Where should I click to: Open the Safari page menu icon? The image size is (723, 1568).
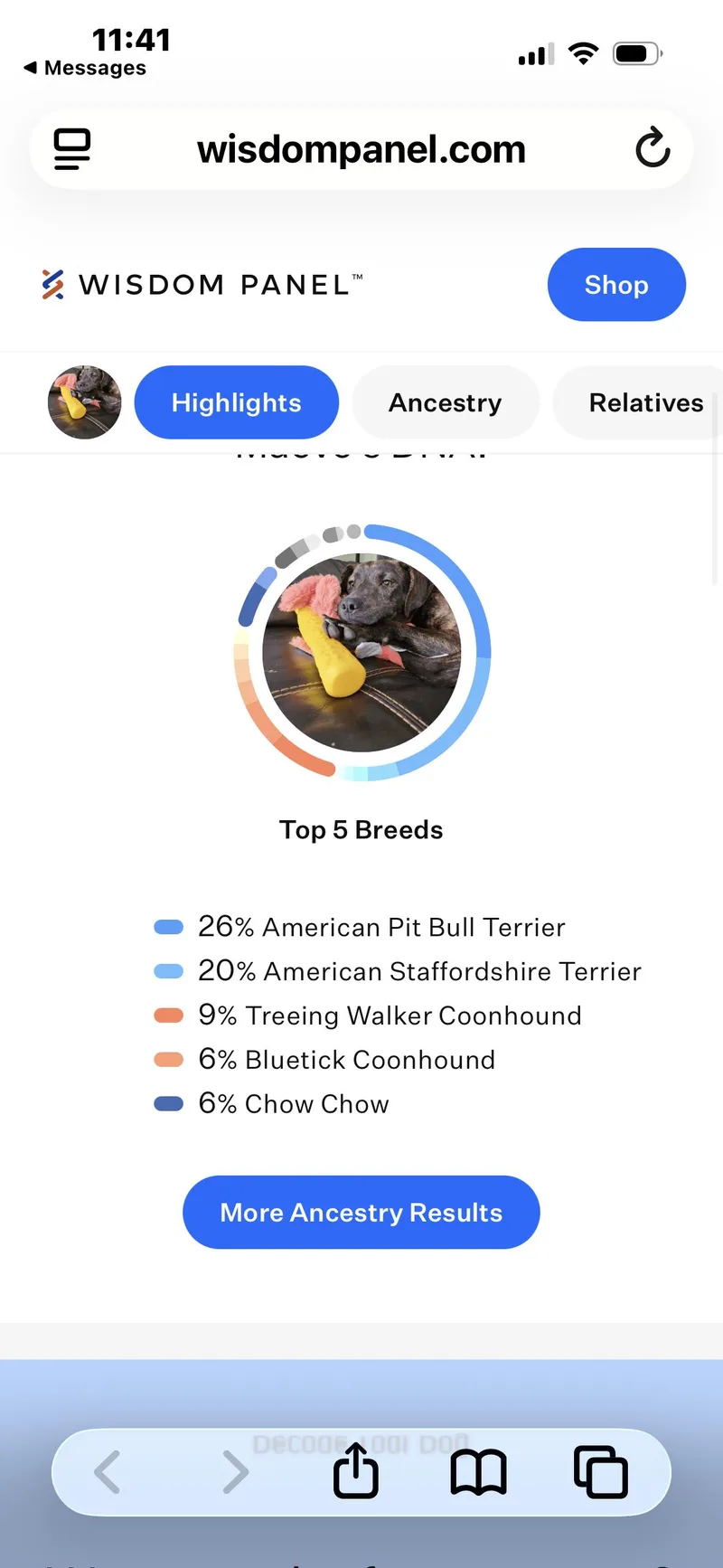point(72,149)
